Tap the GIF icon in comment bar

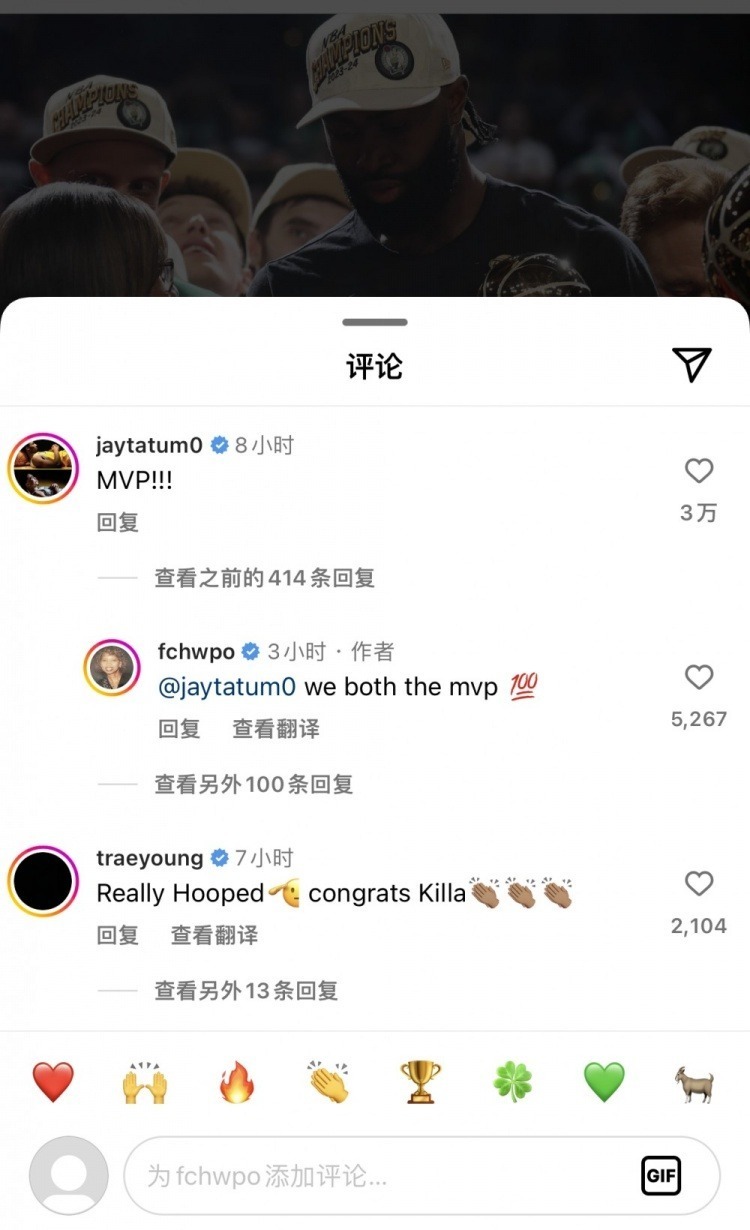click(x=661, y=1176)
